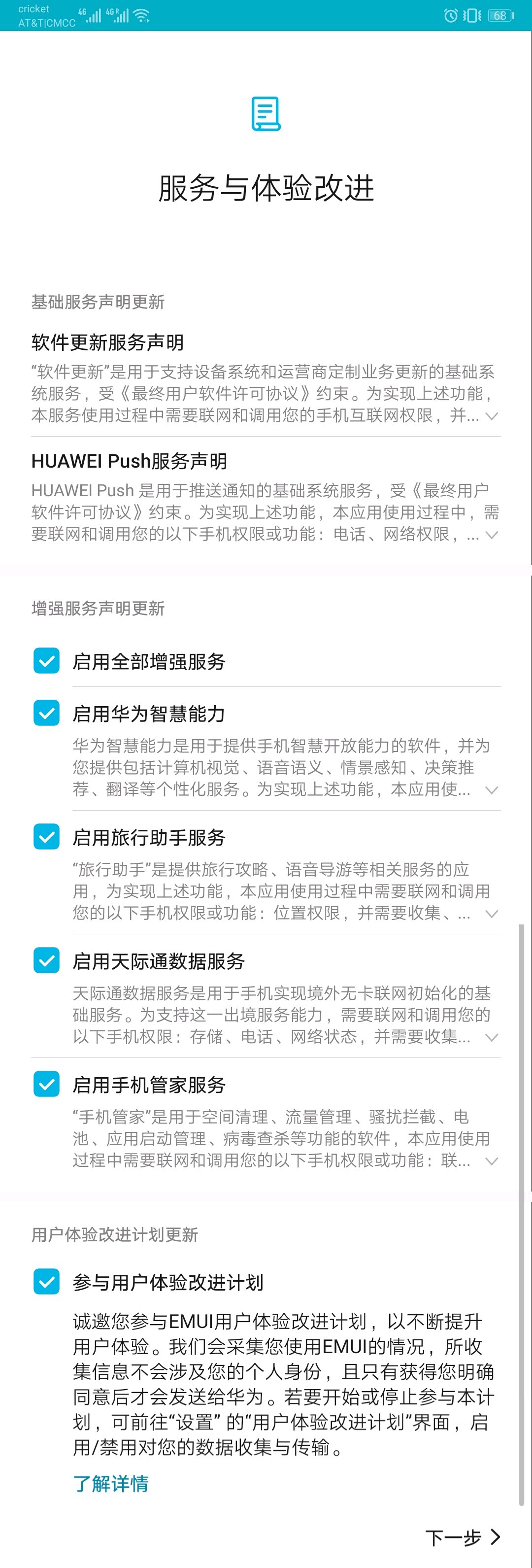Expand the HUAWEI Push服务声明 text
This screenshot has width=532, height=1568.
pos(492,535)
